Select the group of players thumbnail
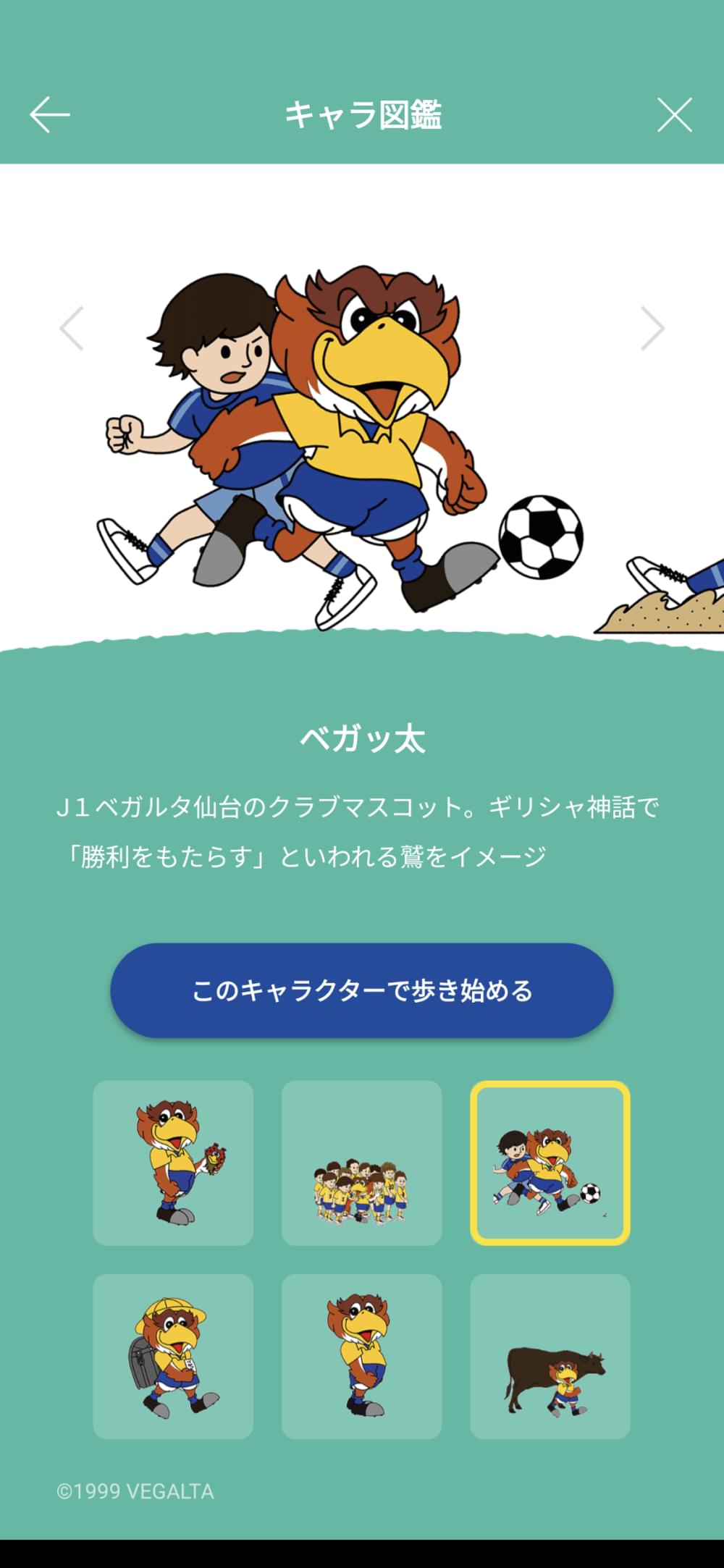Viewport: 724px width, 1568px height. click(x=361, y=1163)
